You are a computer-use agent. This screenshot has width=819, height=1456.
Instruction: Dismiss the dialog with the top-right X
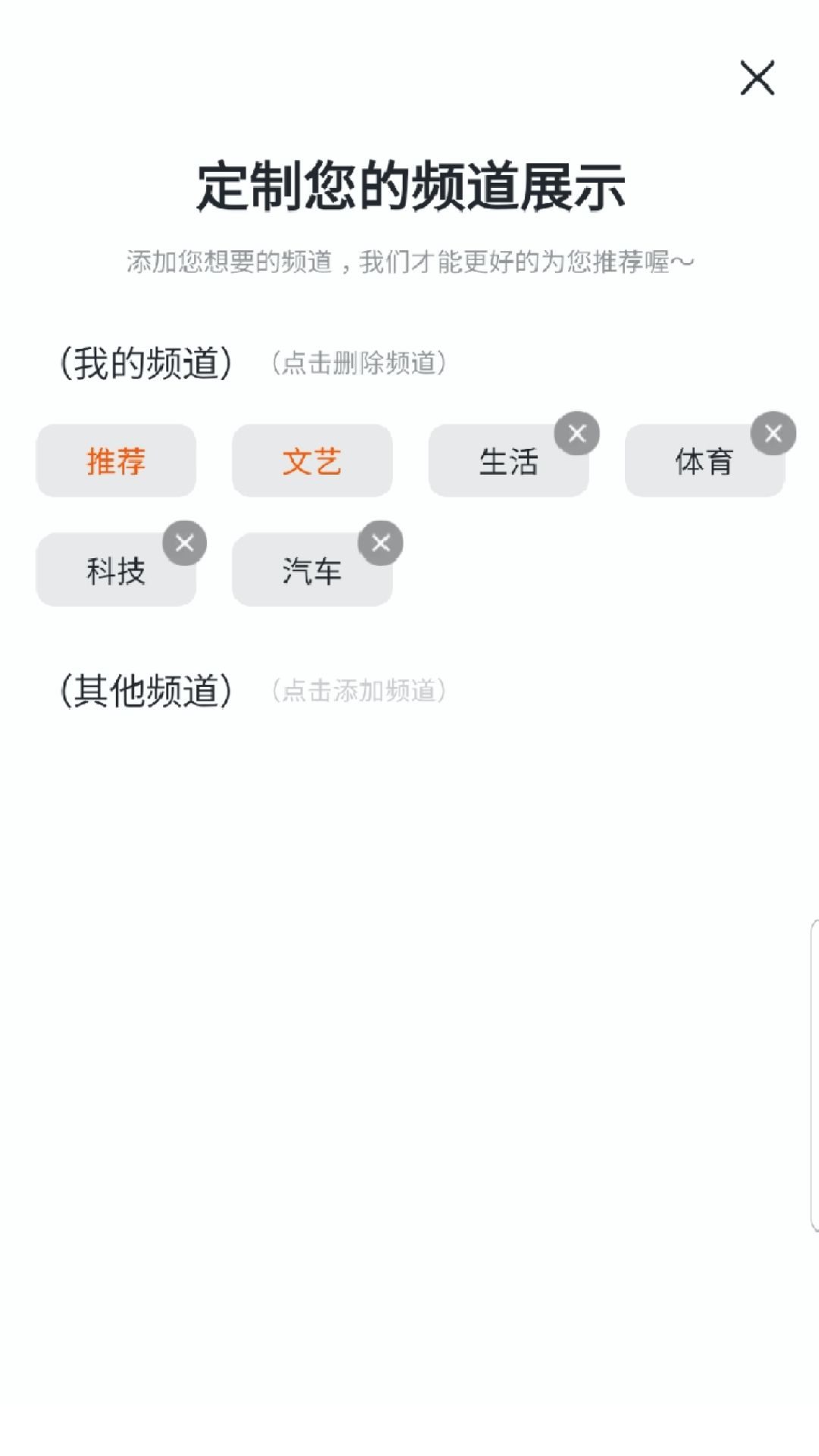click(x=756, y=79)
